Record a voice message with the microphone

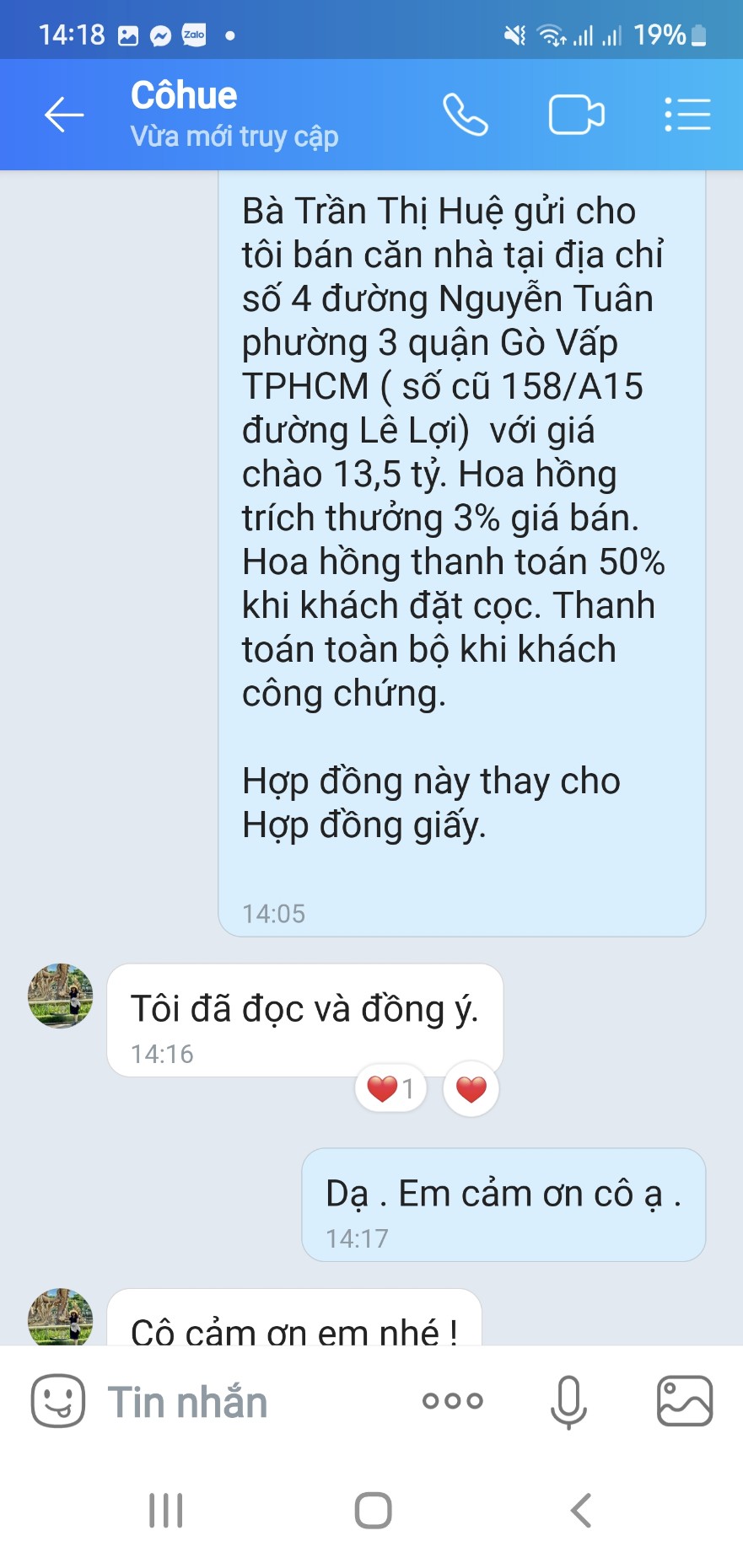[x=568, y=1401]
